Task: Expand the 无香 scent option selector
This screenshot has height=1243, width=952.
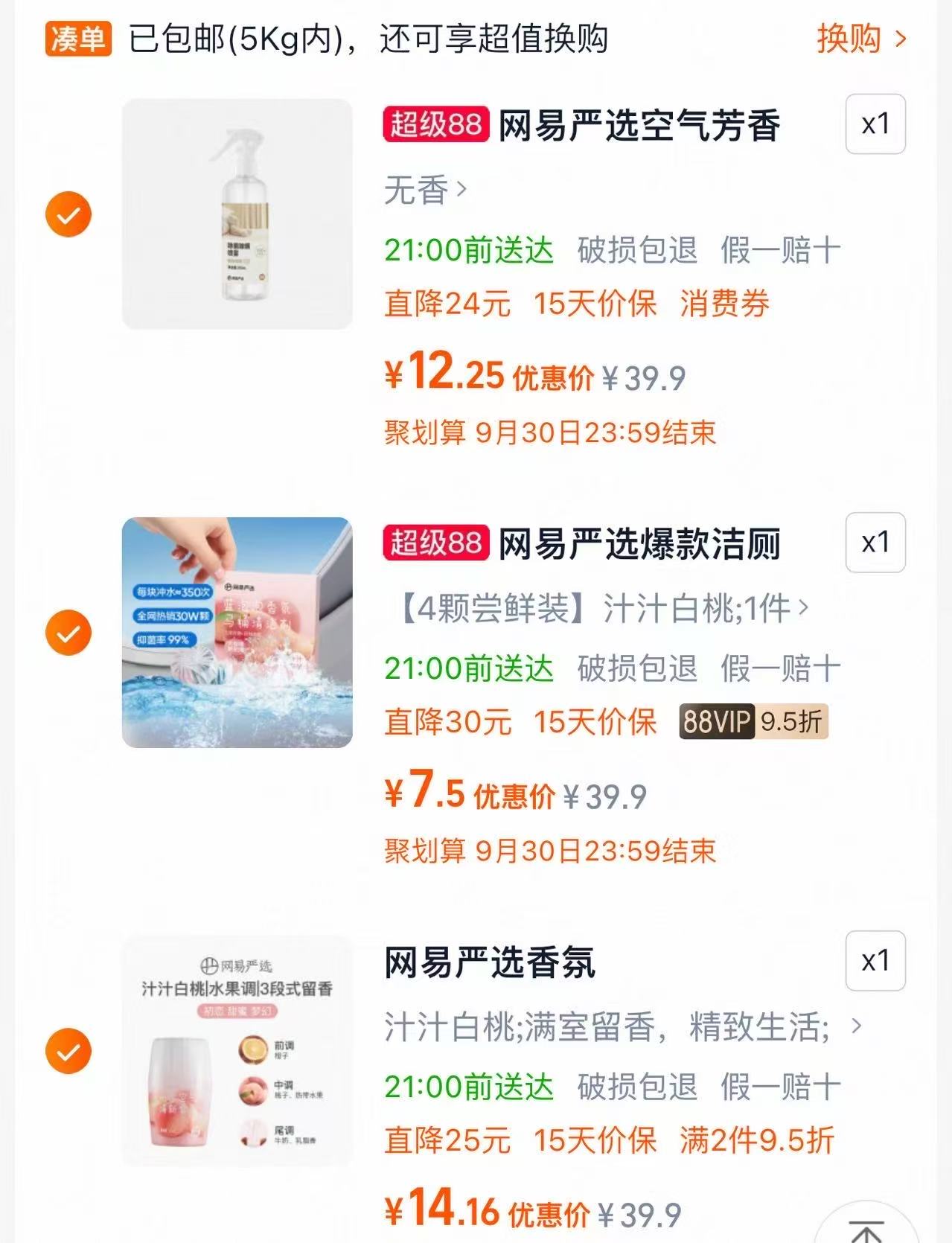Action: click(x=422, y=191)
